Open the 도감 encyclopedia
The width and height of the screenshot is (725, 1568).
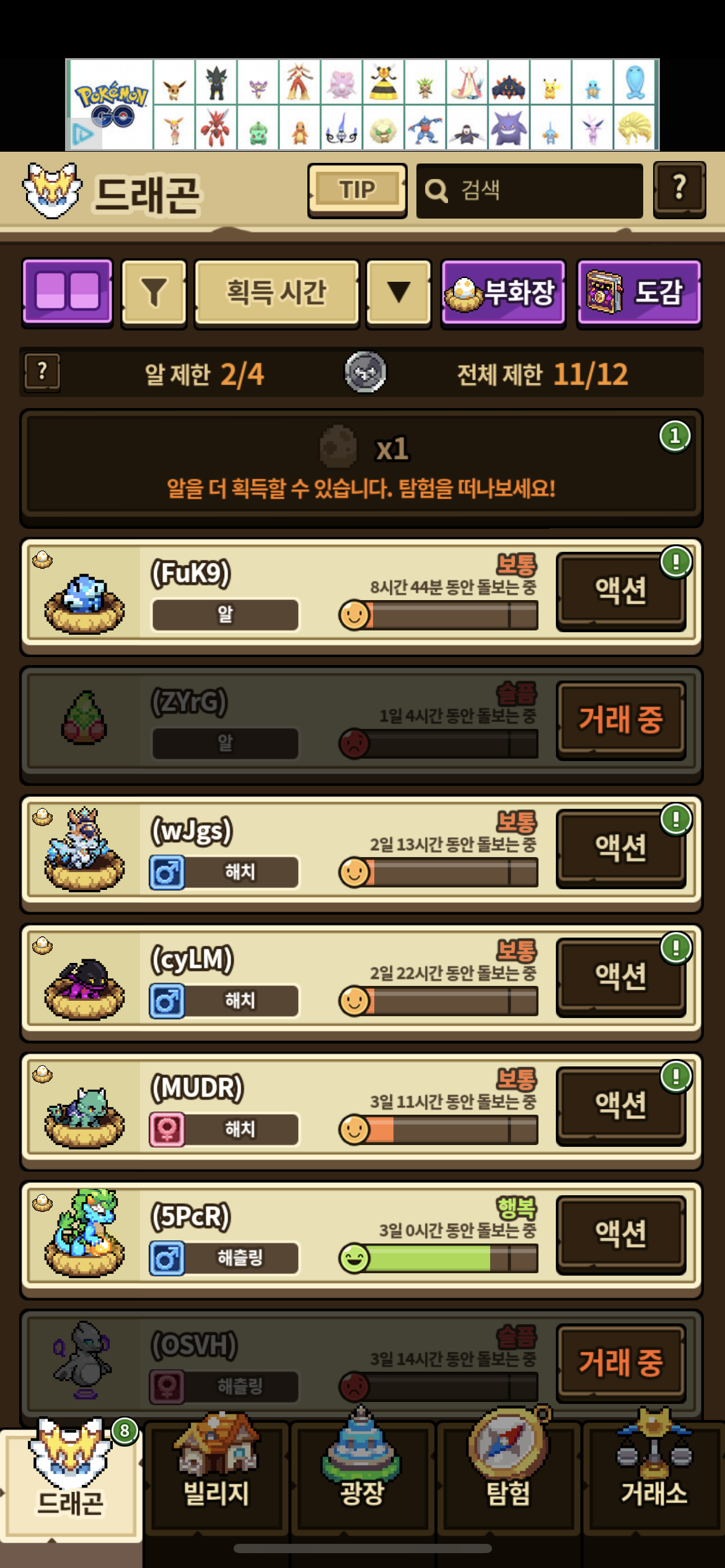pyautogui.click(x=639, y=292)
